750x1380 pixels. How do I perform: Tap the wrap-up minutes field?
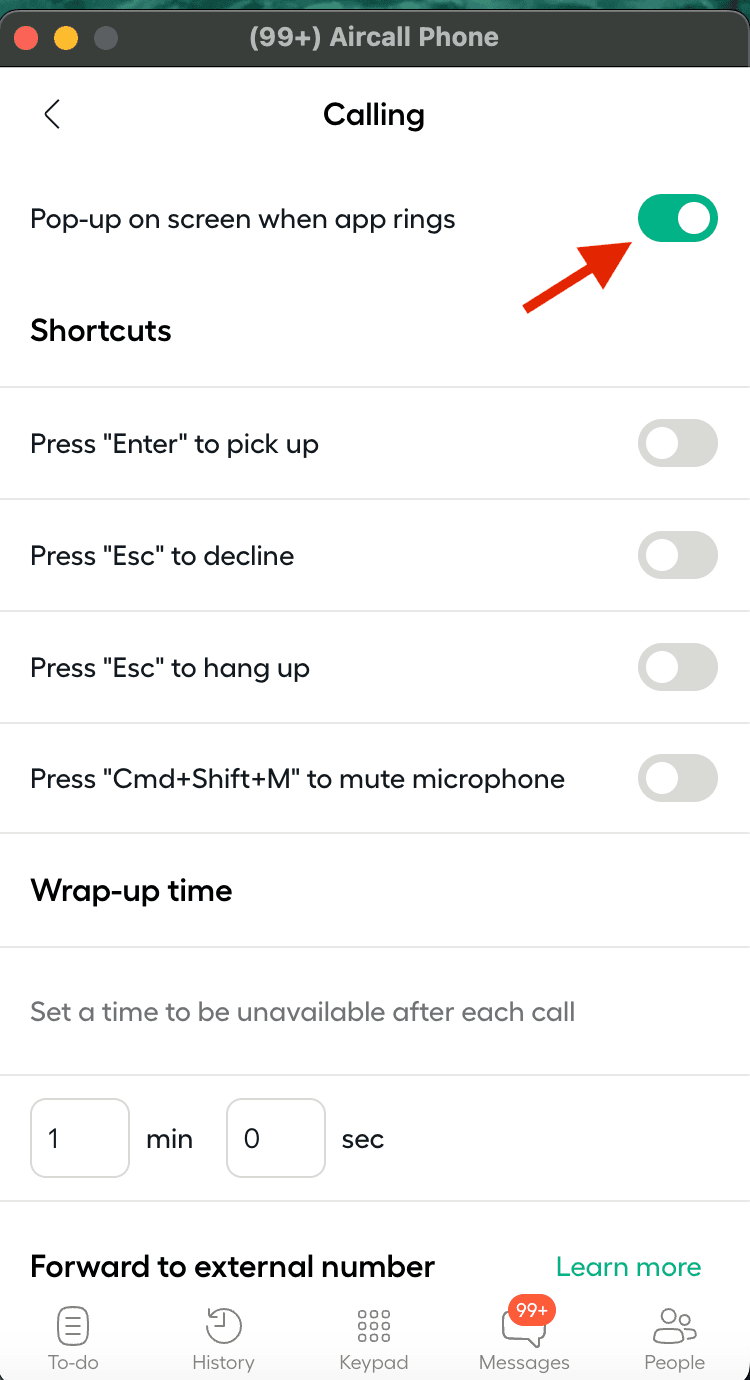point(80,1138)
